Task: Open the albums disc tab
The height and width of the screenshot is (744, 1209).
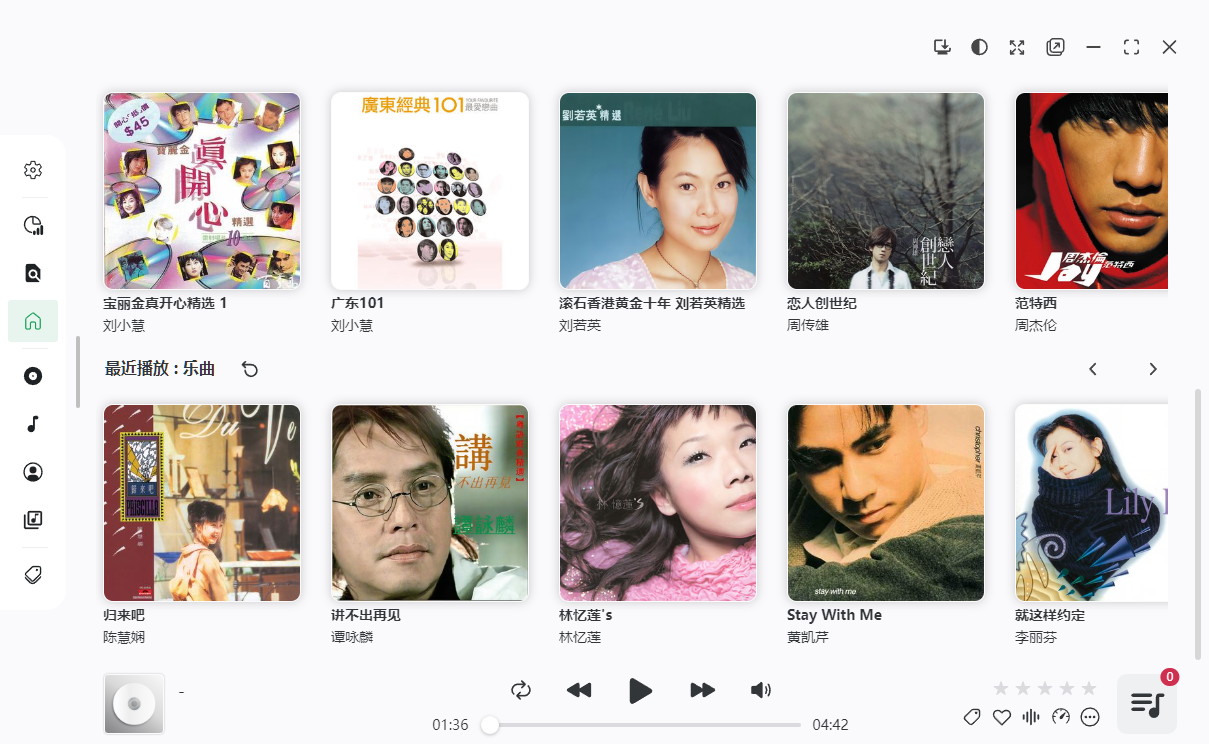Action: click(x=33, y=376)
